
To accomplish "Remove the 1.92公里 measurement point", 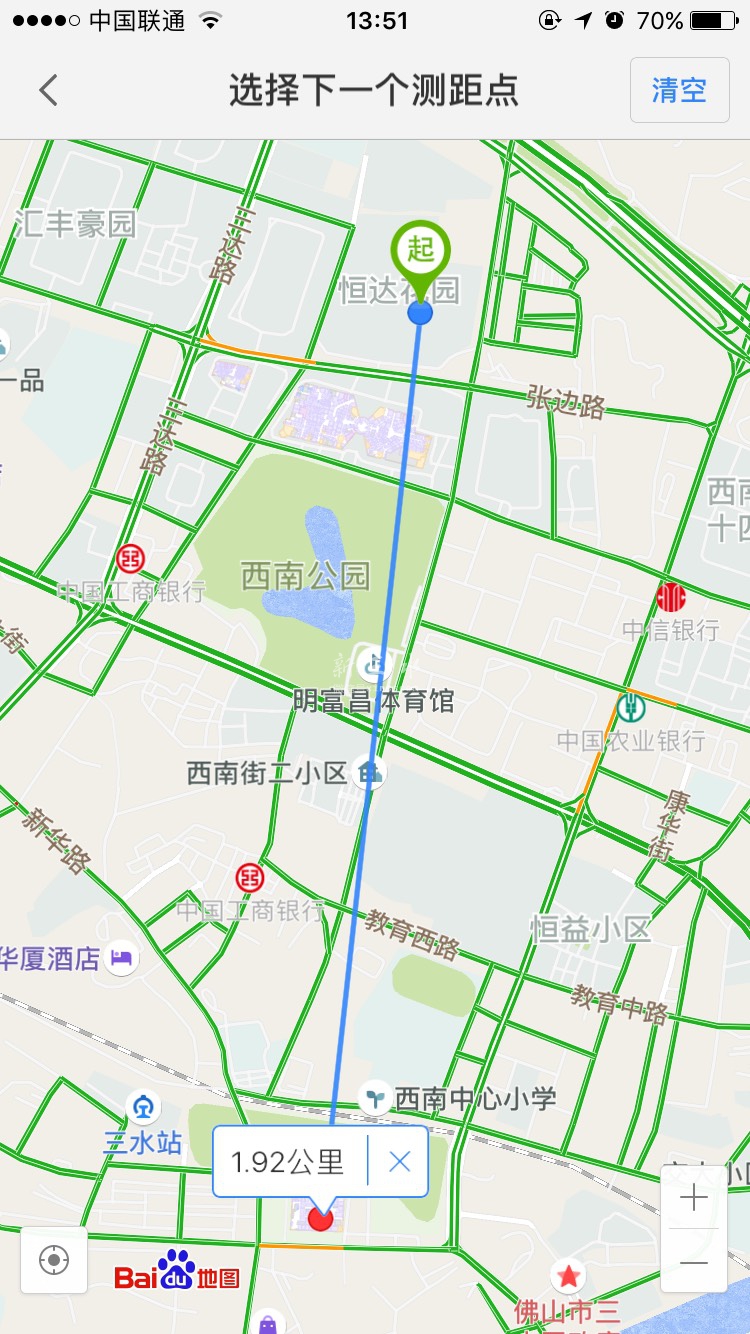I will click(400, 1161).
